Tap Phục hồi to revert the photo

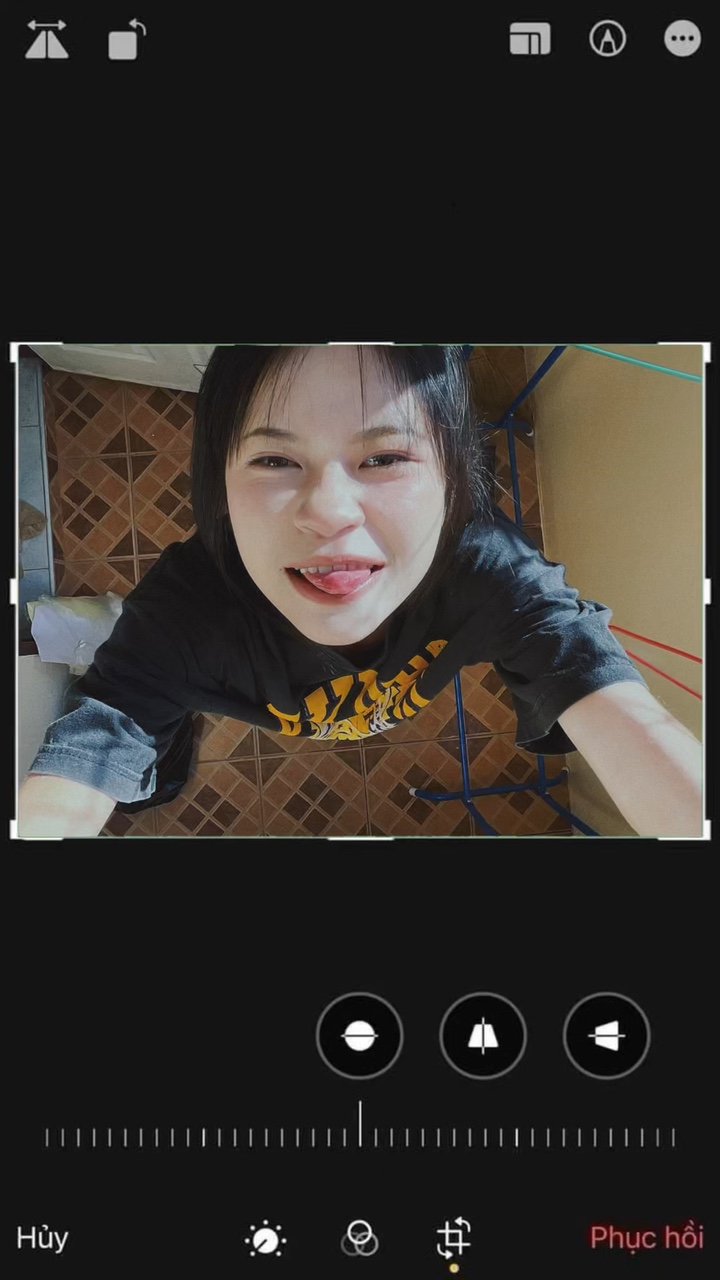click(646, 1238)
